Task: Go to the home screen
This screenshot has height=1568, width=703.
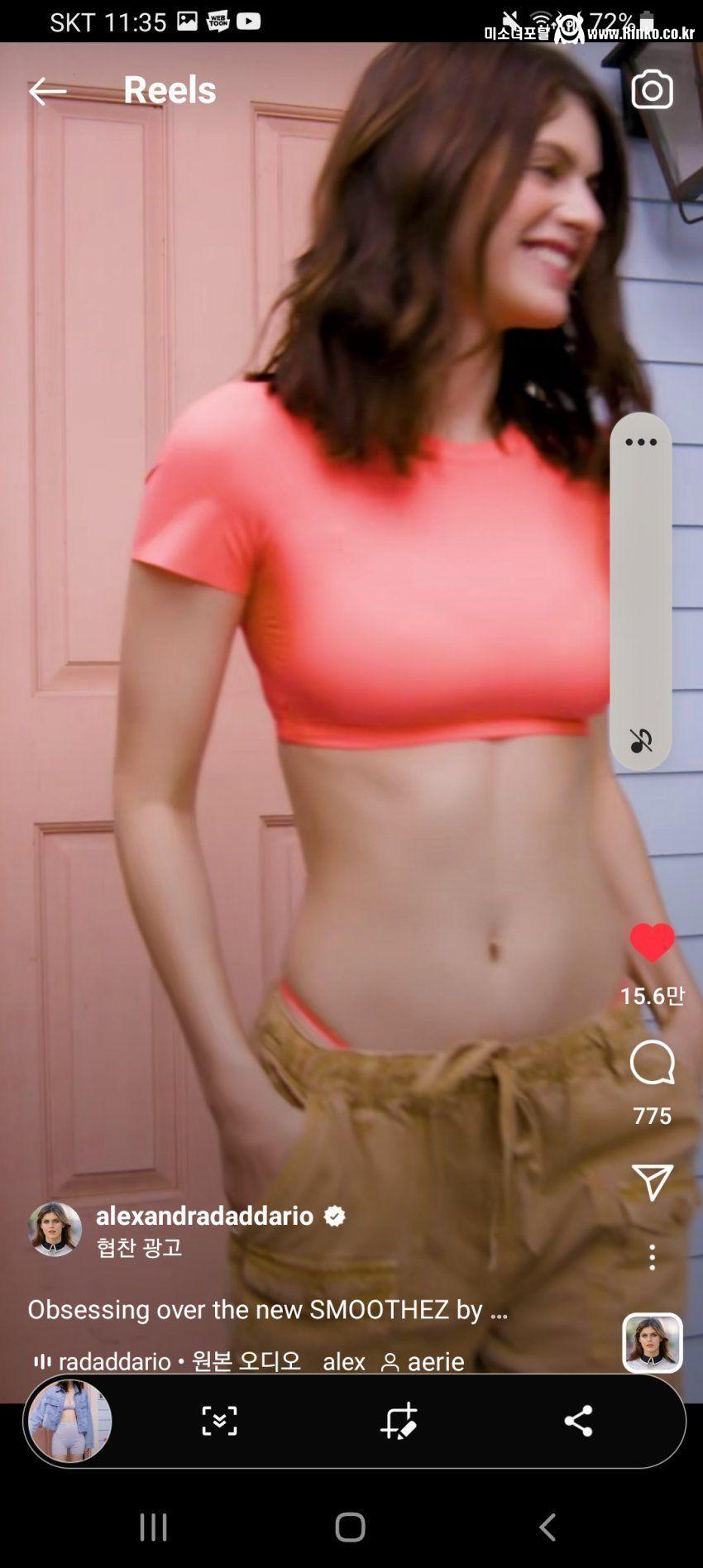Action: (x=350, y=1527)
